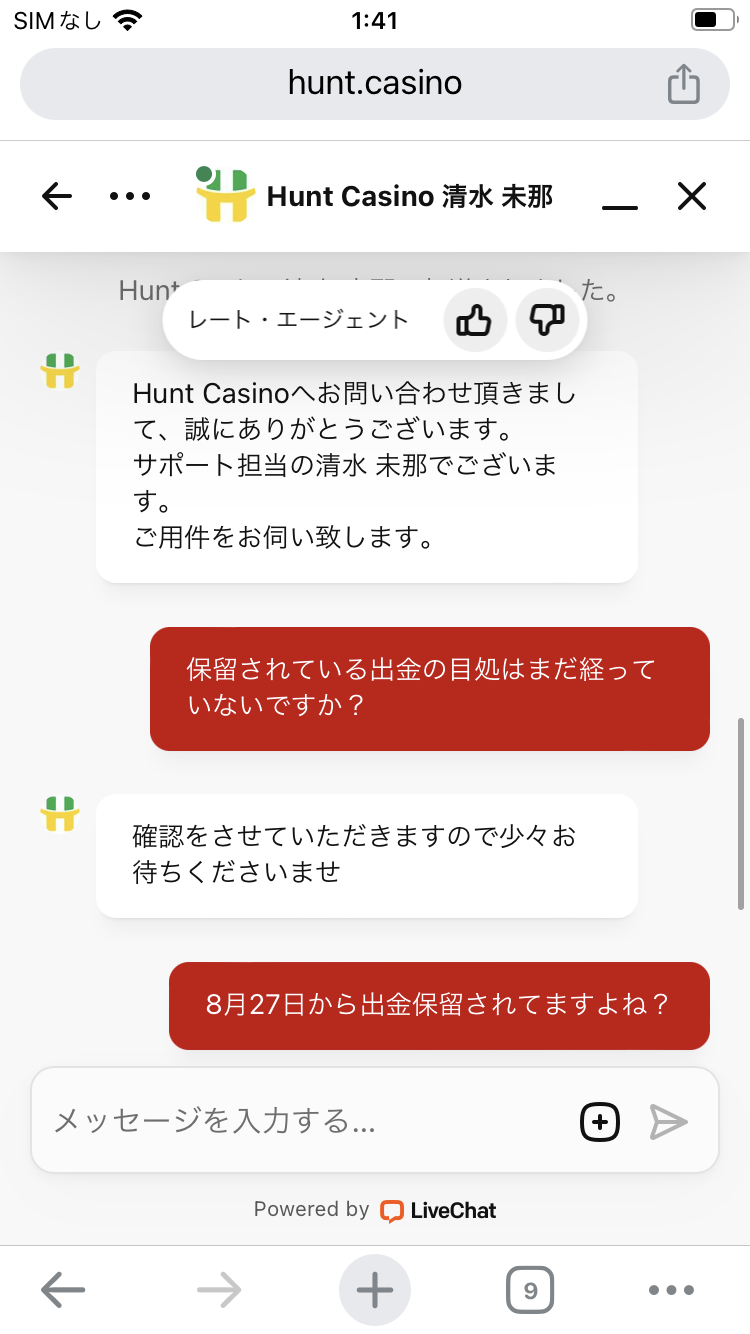The height and width of the screenshot is (1334, 750).
Task: Give the agent a thumbs up rating
Action: (x=474, y=321)
